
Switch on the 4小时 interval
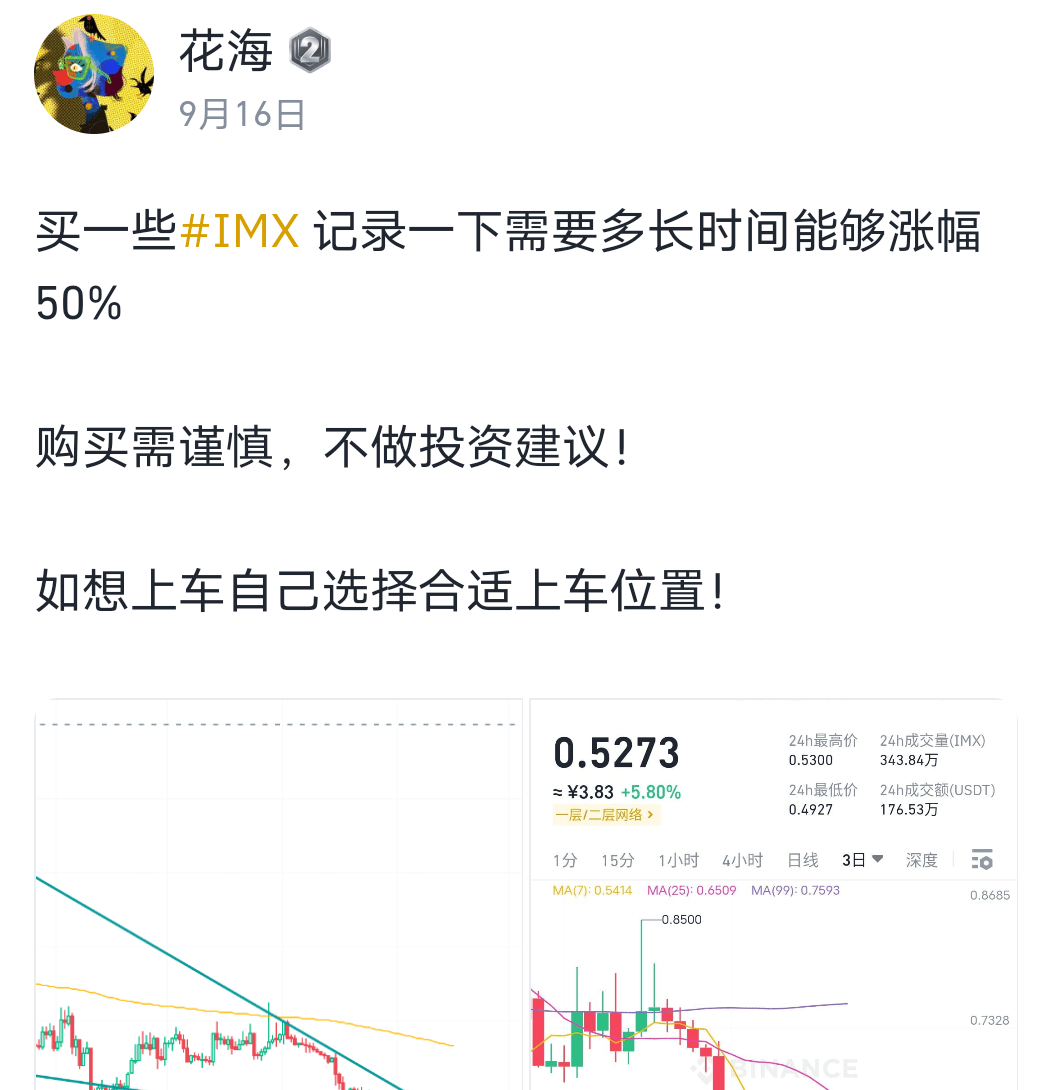tap(743, 860)
